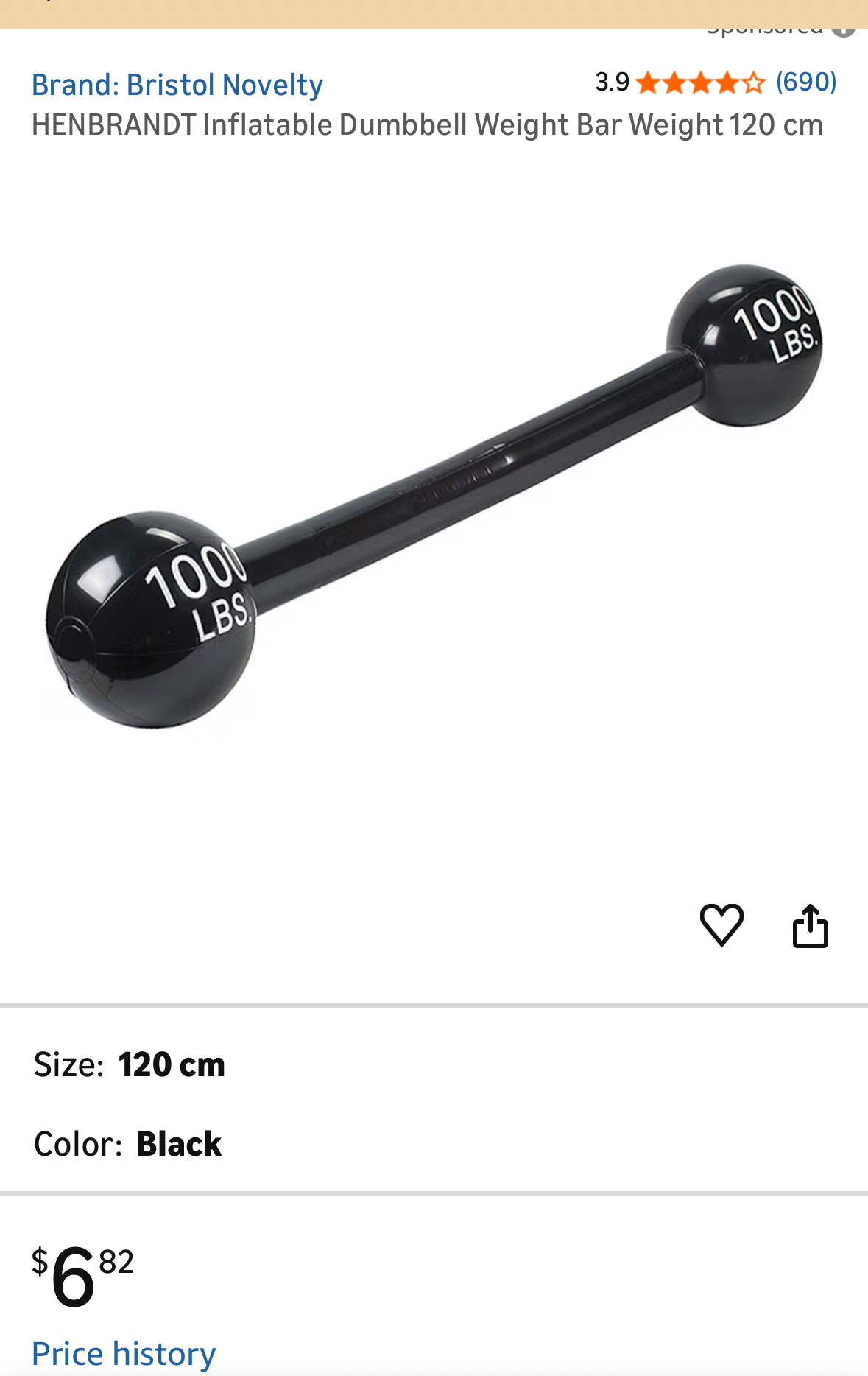
Task: Share this product
Action: [x=810, y=926]
